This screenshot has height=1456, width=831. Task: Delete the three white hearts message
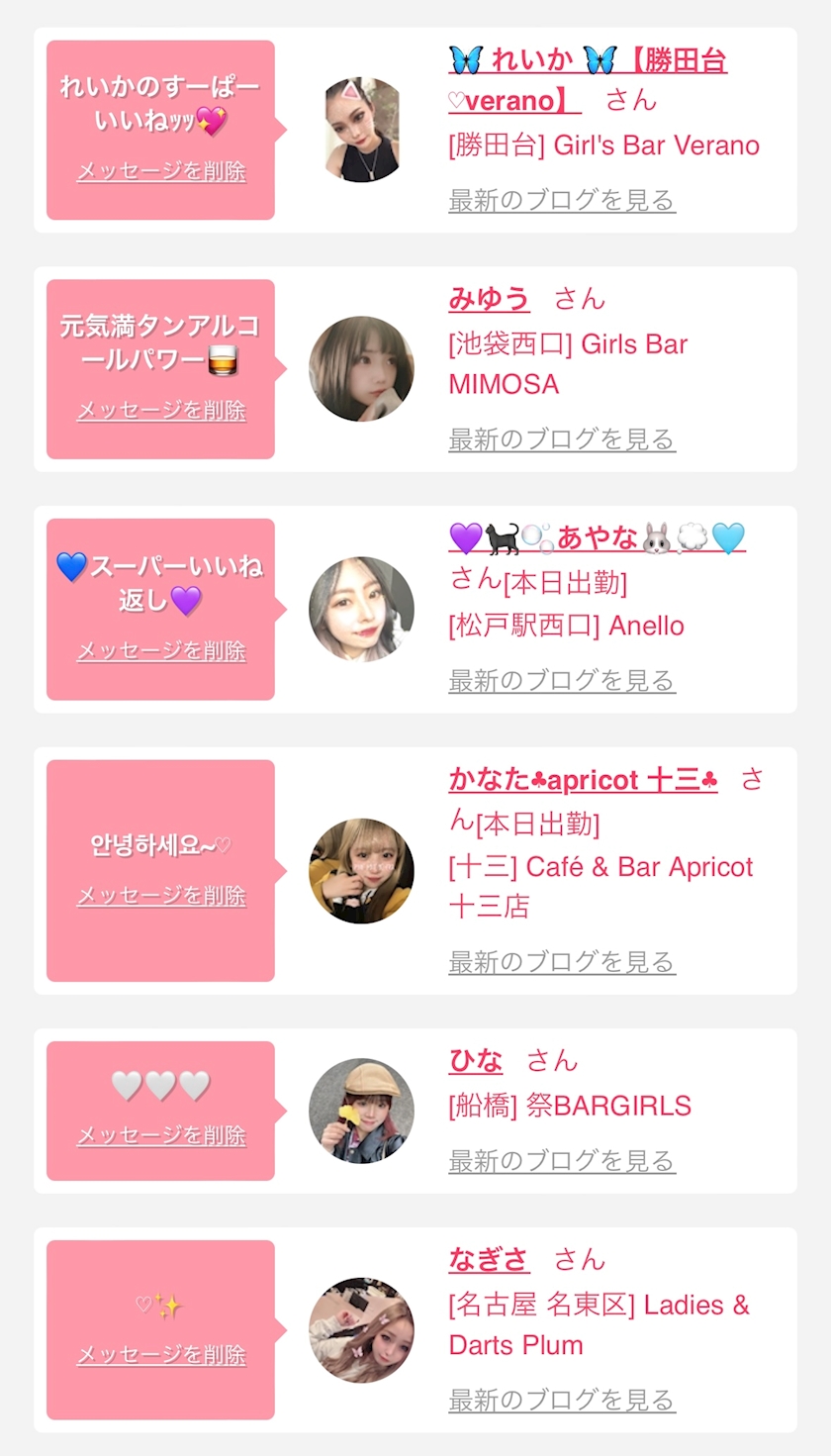161,1135
